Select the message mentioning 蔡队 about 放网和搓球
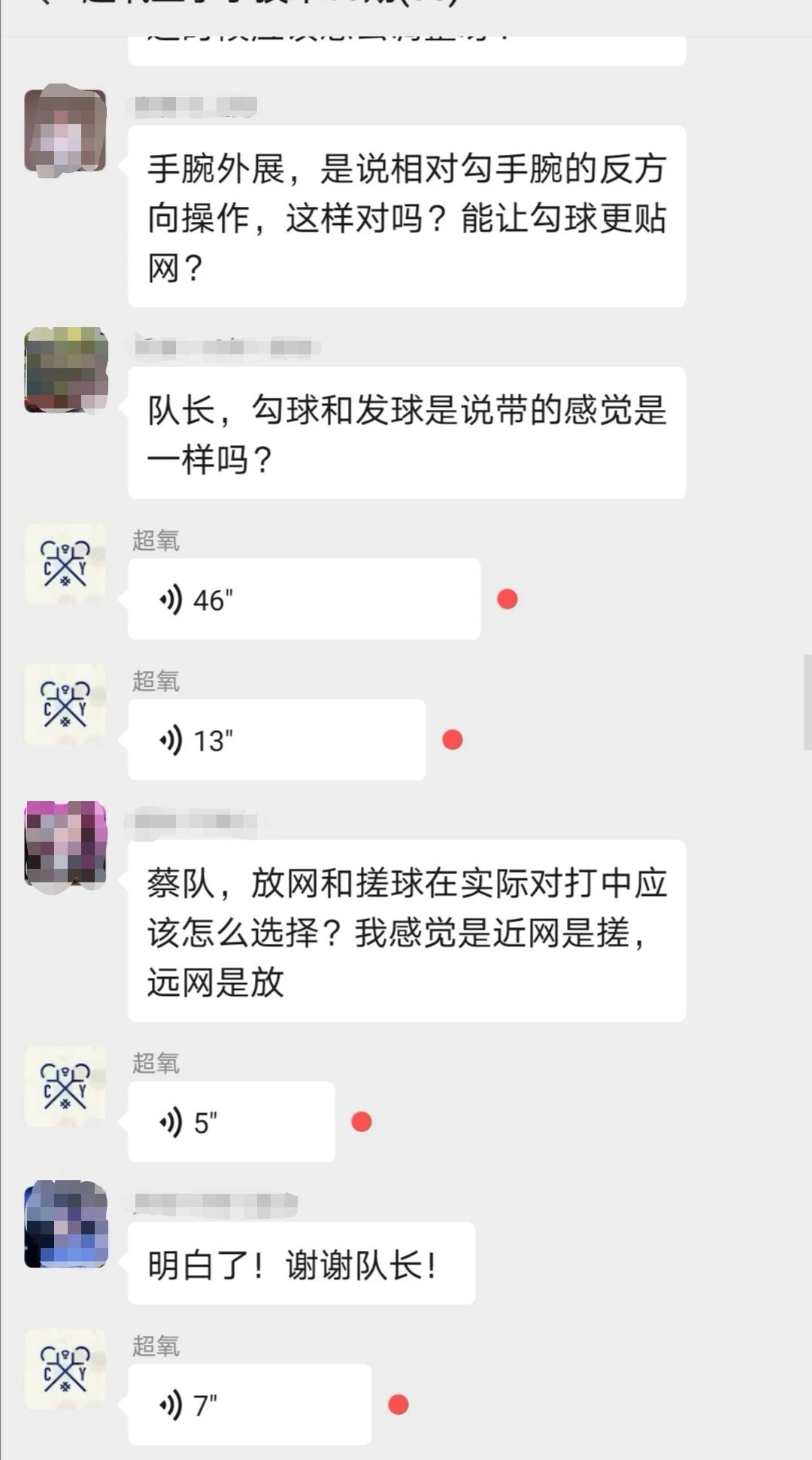 [x=406, y=934]
